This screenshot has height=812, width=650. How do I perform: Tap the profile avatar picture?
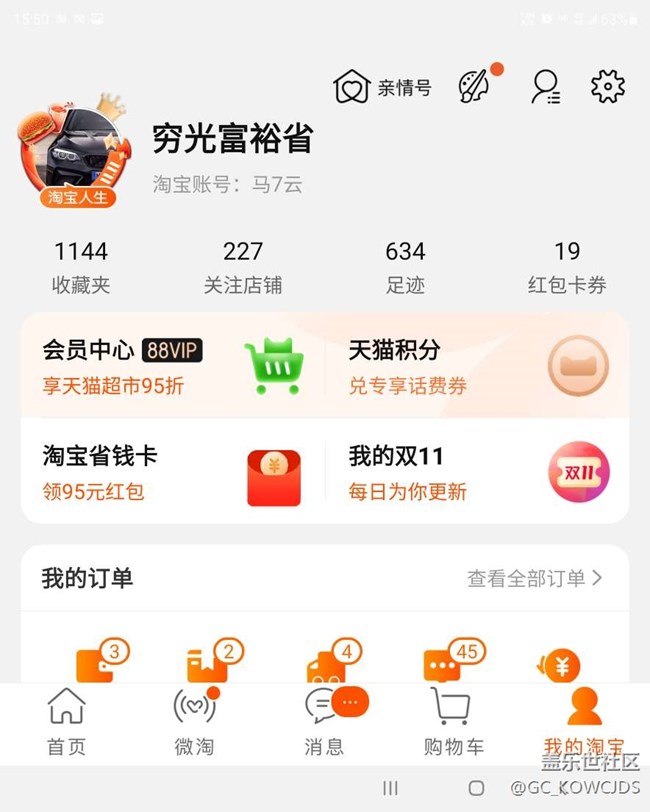(73, 151)
